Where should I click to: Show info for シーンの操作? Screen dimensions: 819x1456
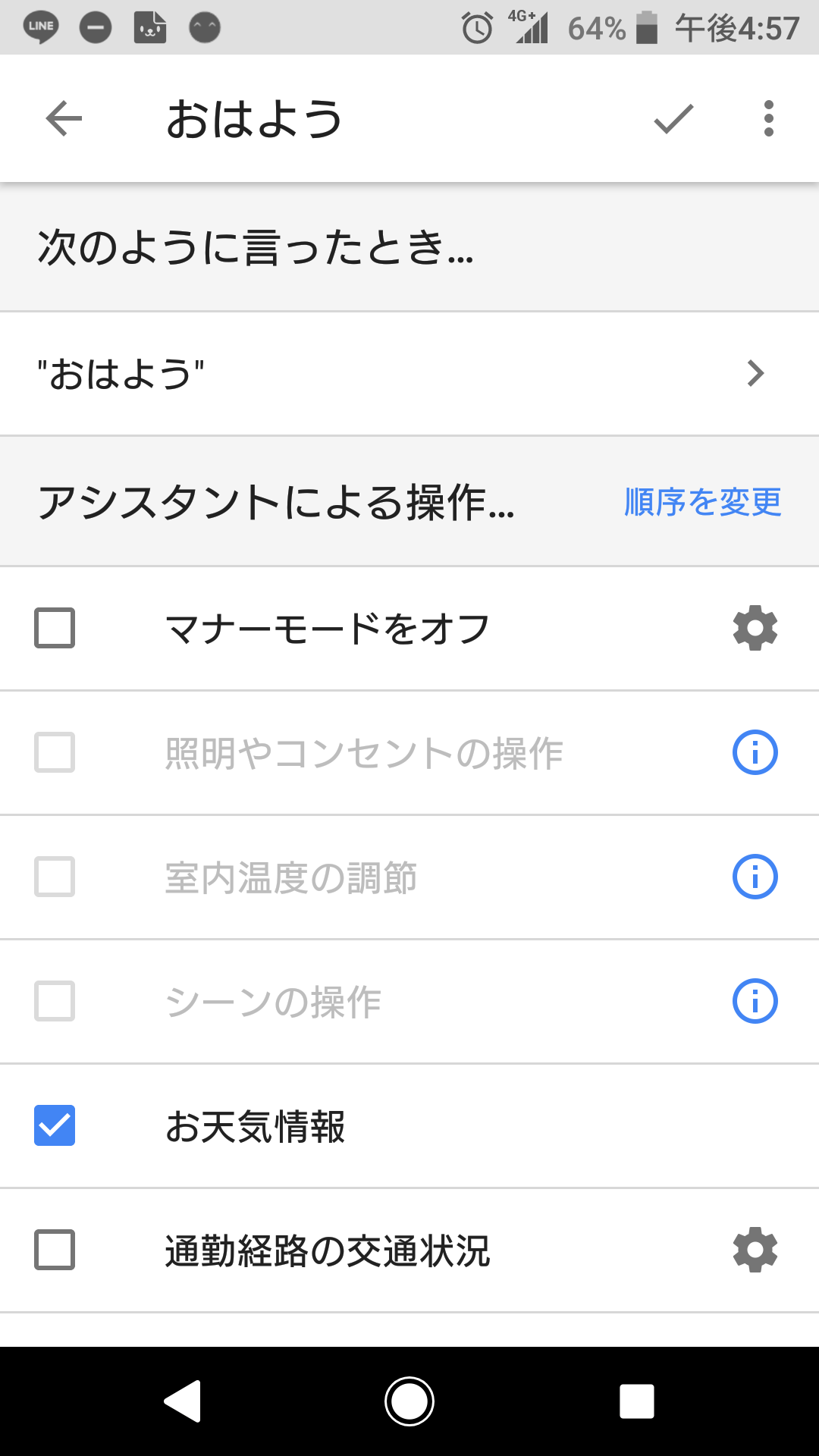click(755, 1001)
